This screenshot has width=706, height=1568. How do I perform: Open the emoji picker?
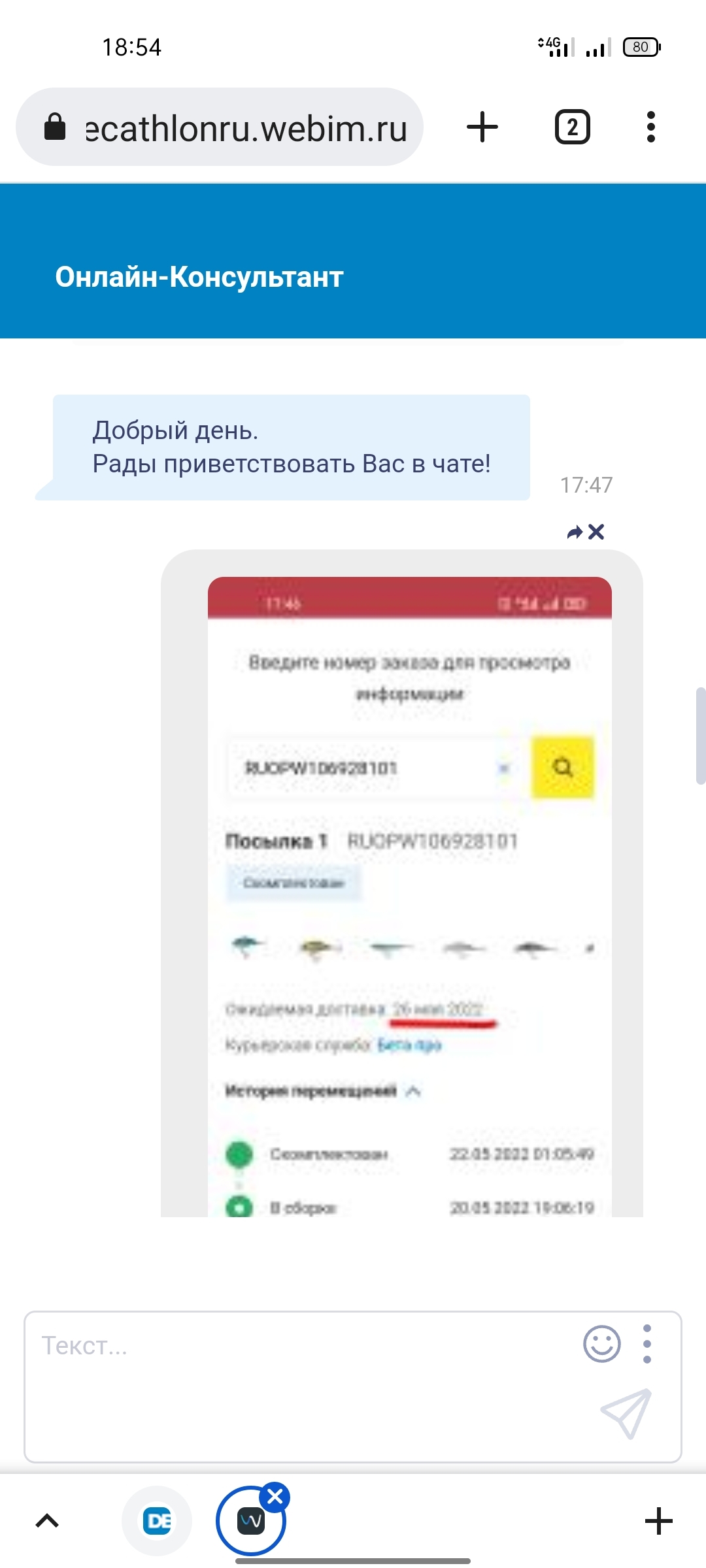coord(601,1344)
